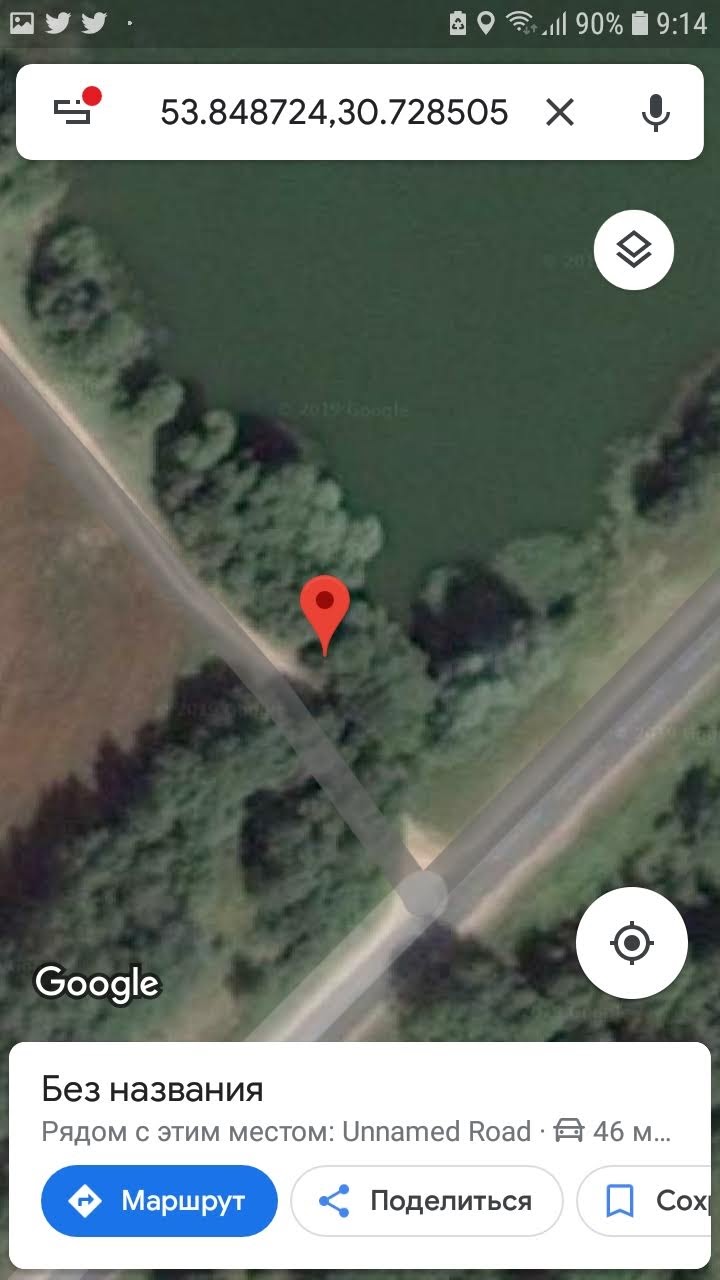Start voice search with microphone
The height and width of the screenshot is (1280, 720).
(655, 112)
